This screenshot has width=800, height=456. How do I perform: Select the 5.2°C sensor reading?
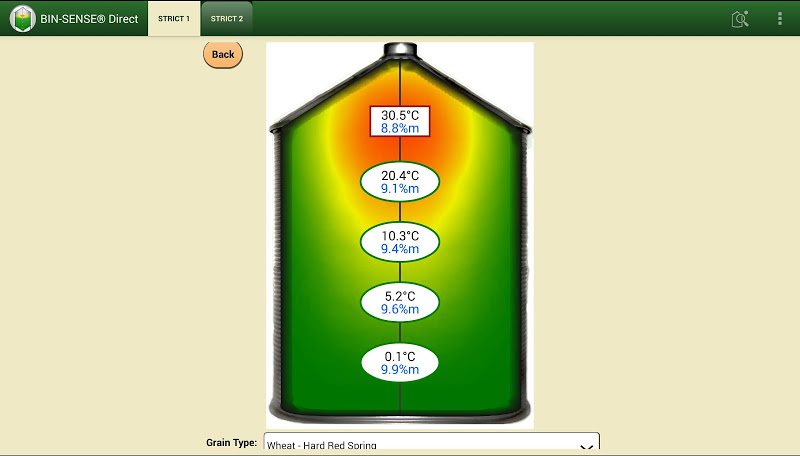click(400, 302)
